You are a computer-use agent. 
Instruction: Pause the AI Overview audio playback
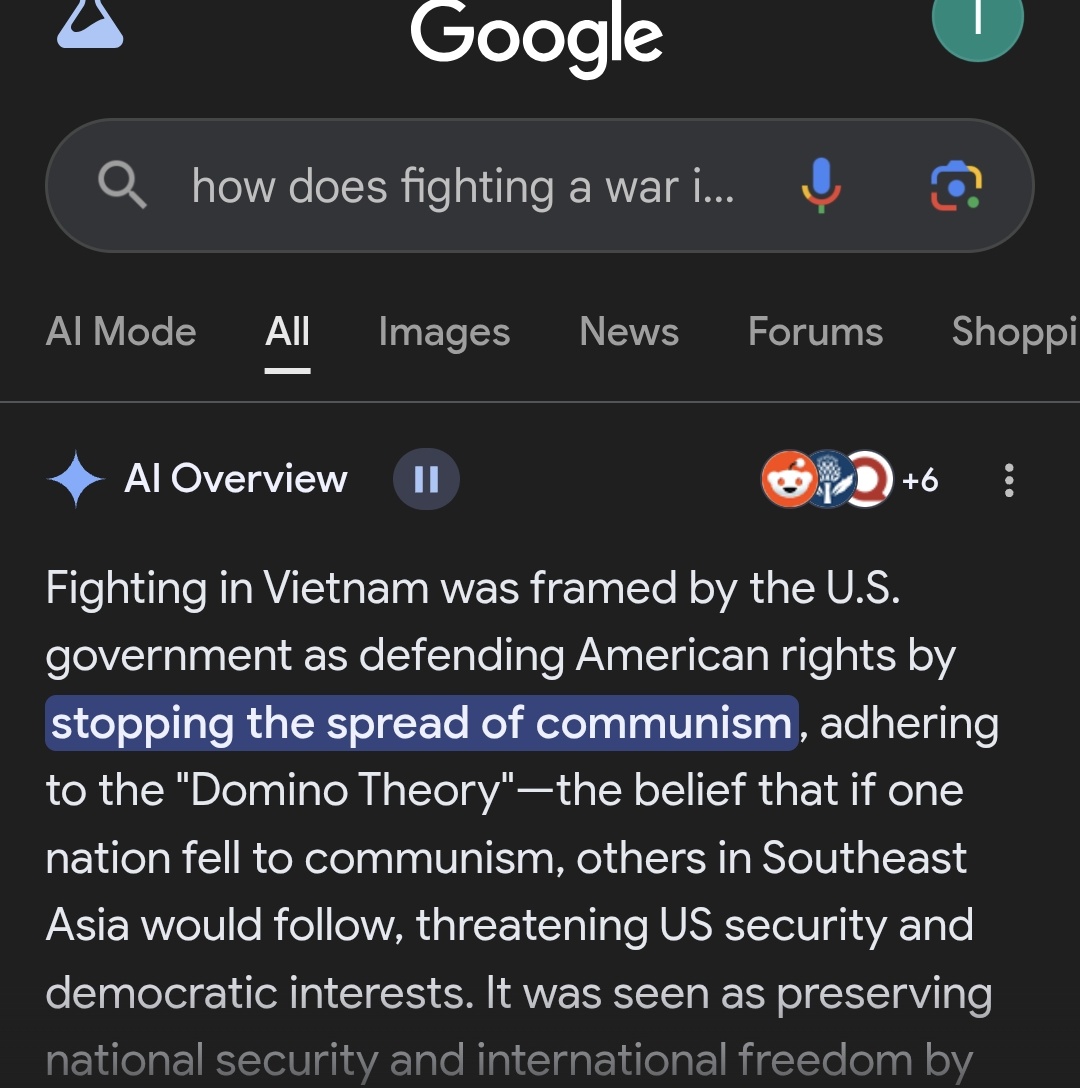(x=426, y=480)
